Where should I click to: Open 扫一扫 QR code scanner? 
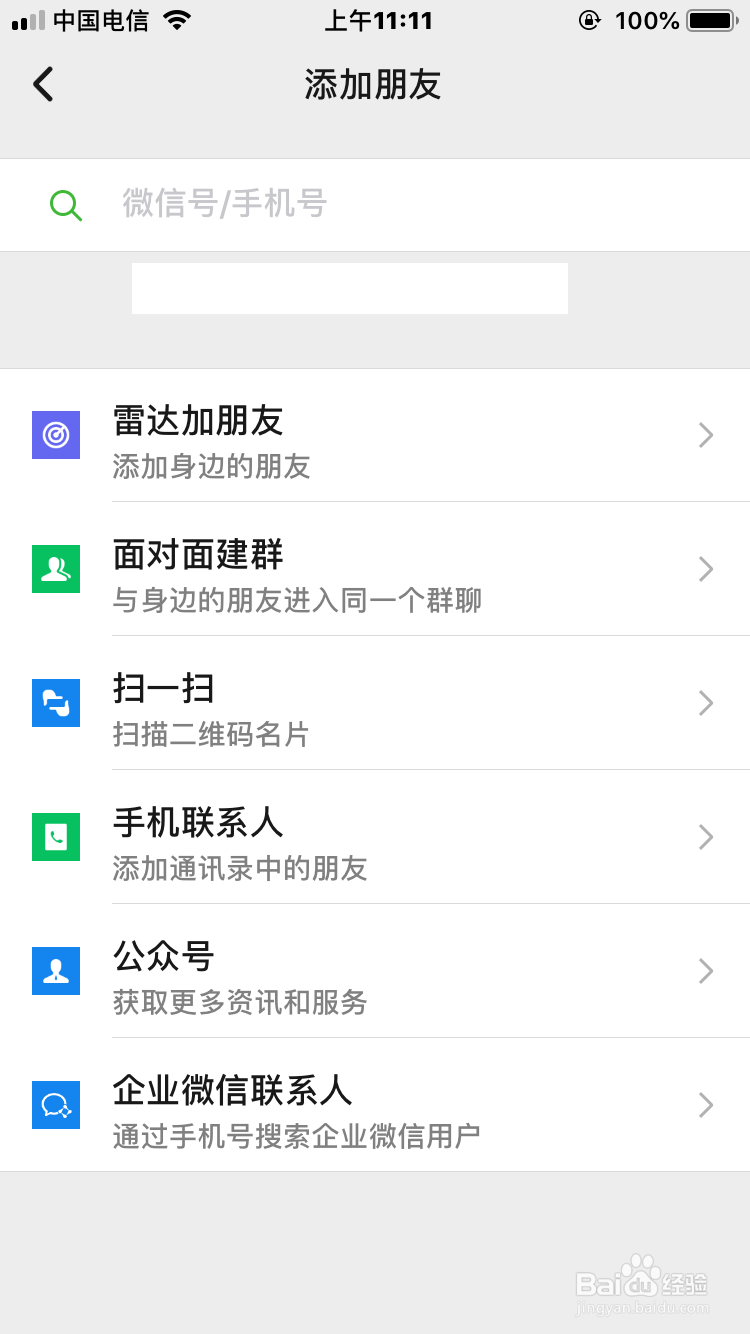375,704
